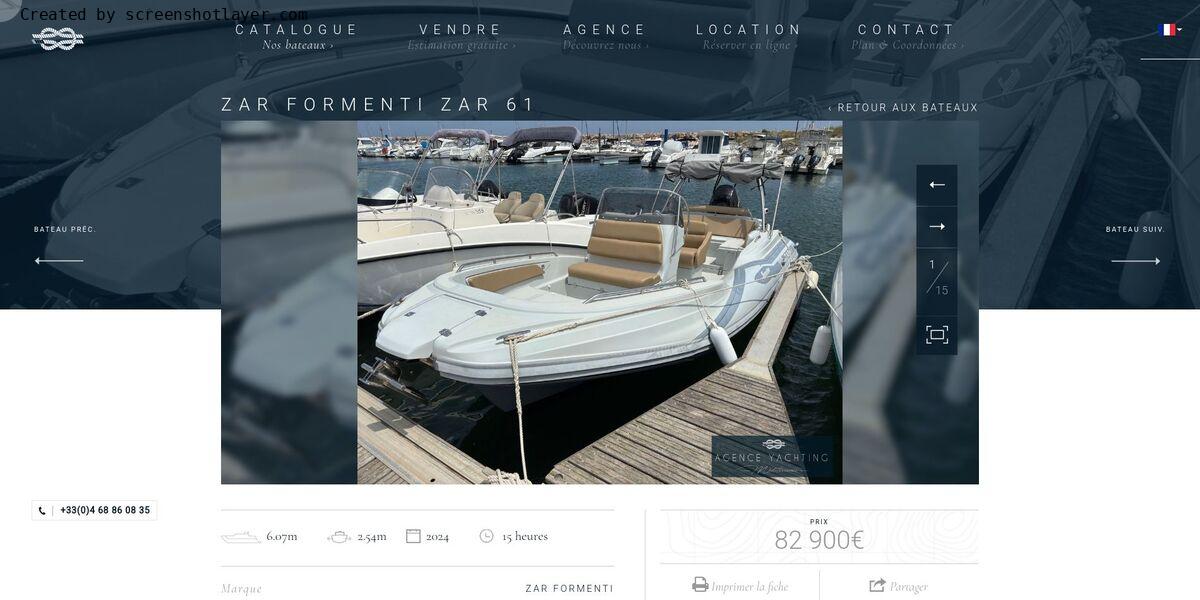
Task: Open the Catalogue menu
Action: tap(297, 31)
